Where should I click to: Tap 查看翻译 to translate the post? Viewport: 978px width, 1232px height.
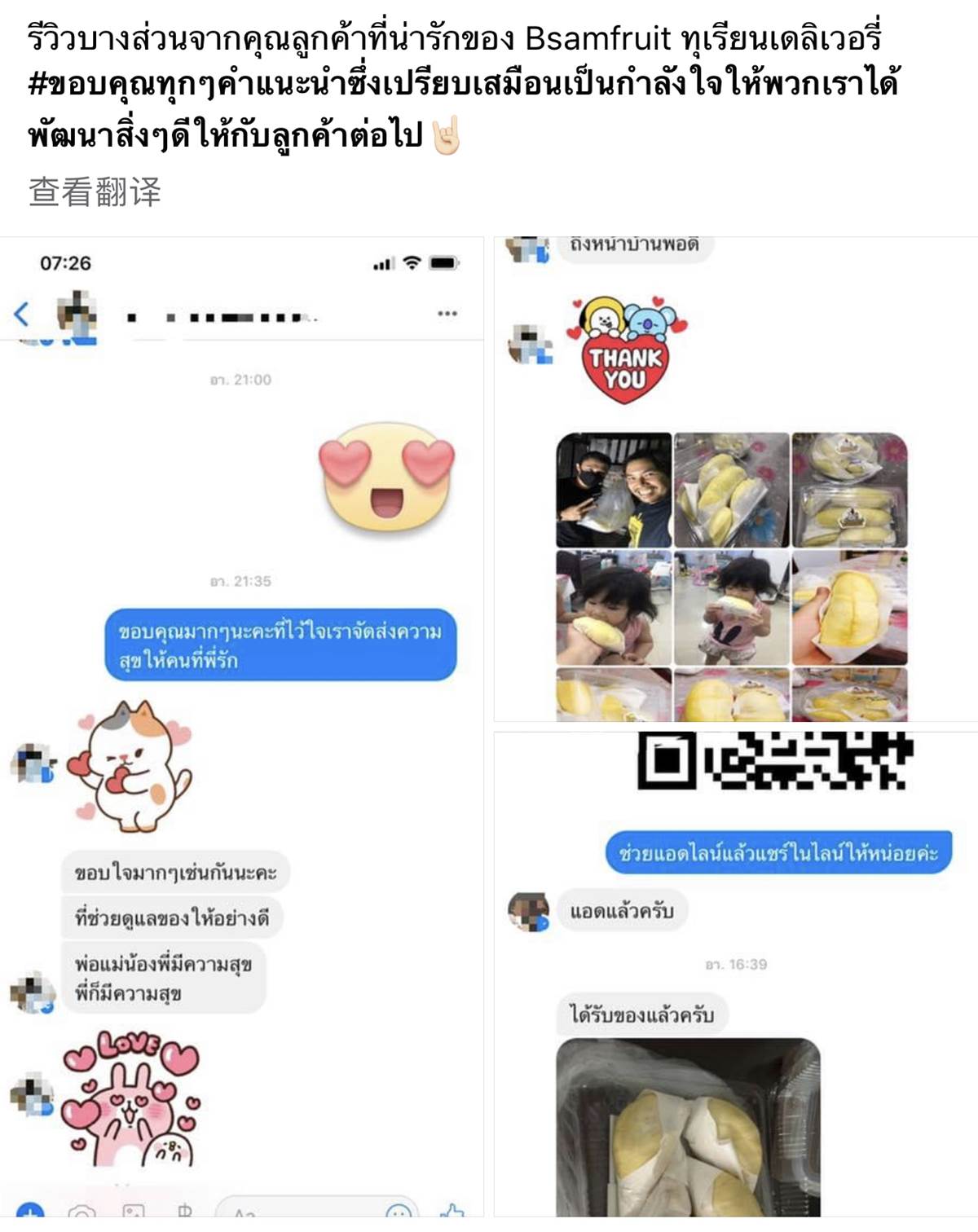95,192
